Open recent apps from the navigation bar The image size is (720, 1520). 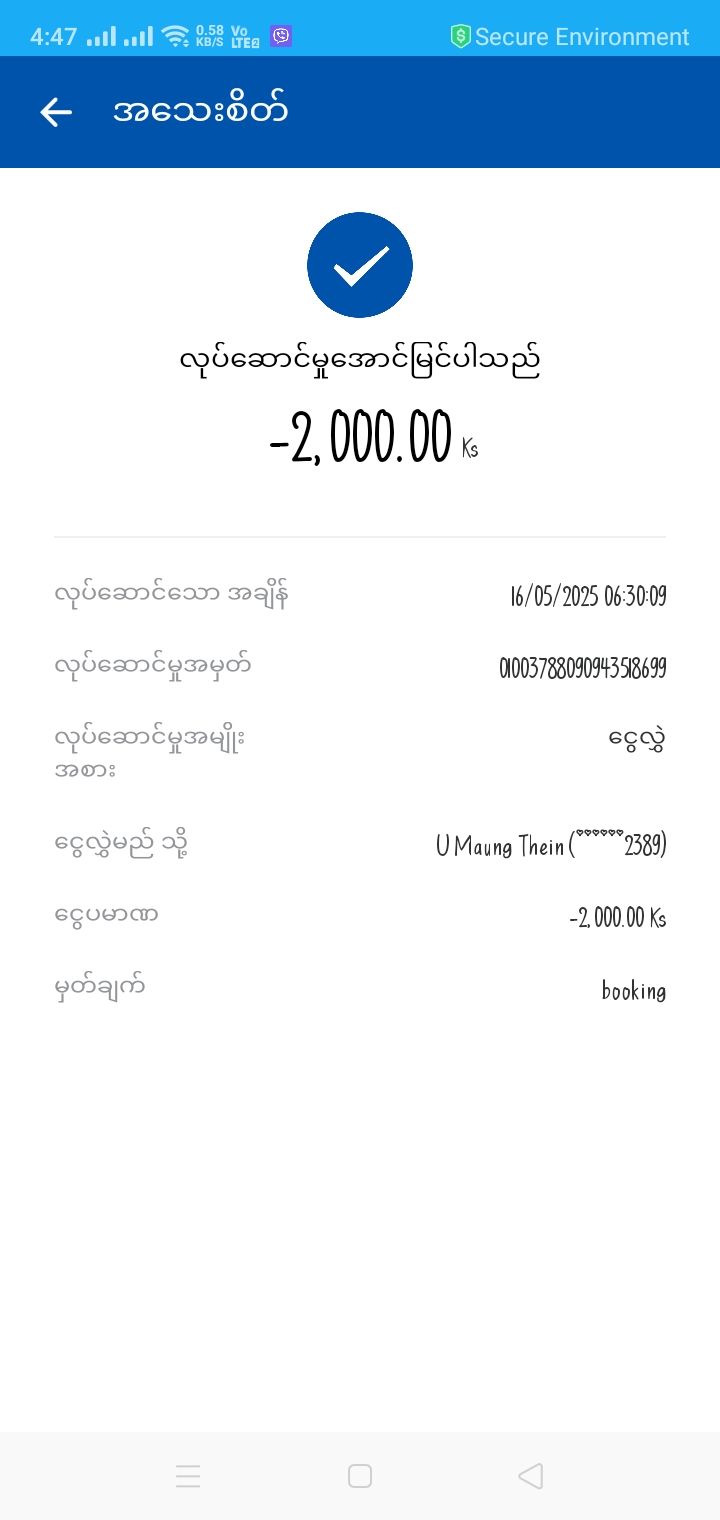tap(188, 1476)
